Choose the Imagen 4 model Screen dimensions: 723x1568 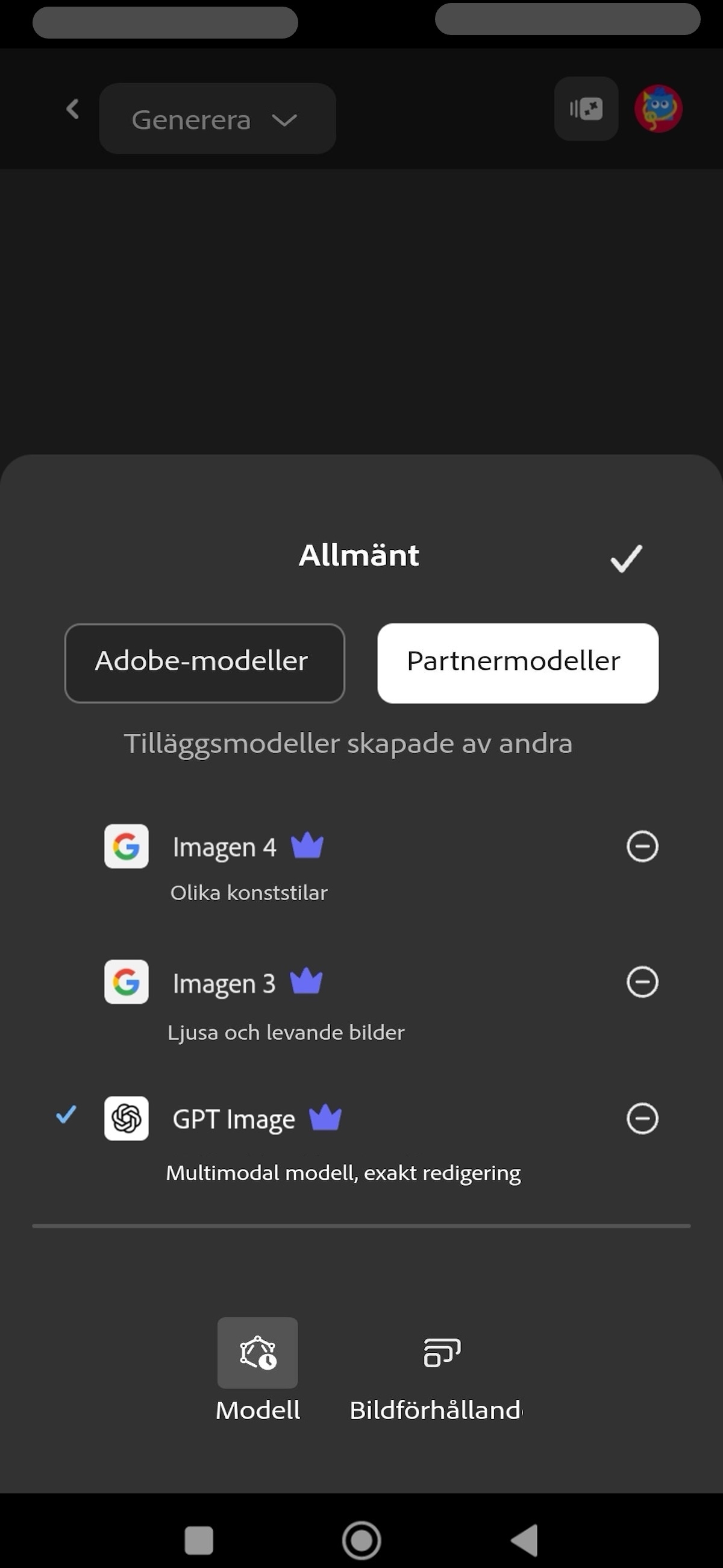tap(225, 848)
